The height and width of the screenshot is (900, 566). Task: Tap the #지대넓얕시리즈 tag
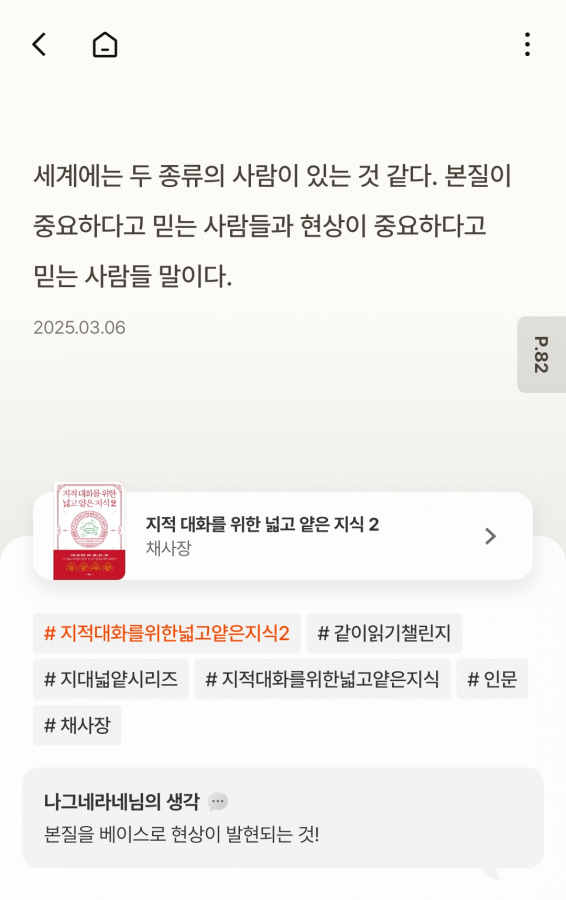[x=111, y=679]
